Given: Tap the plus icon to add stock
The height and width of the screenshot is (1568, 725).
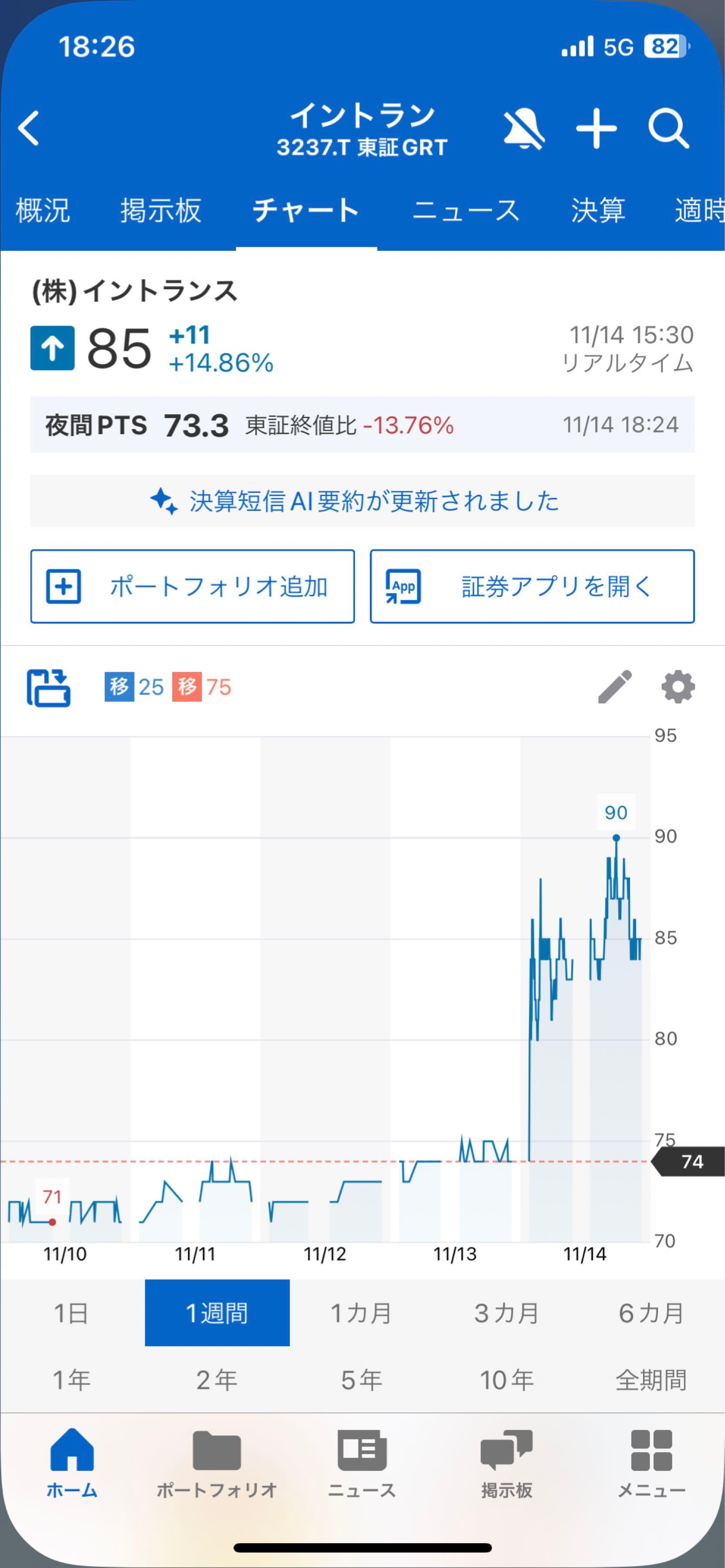Looking at the screenshot, I should coord(596,128).
